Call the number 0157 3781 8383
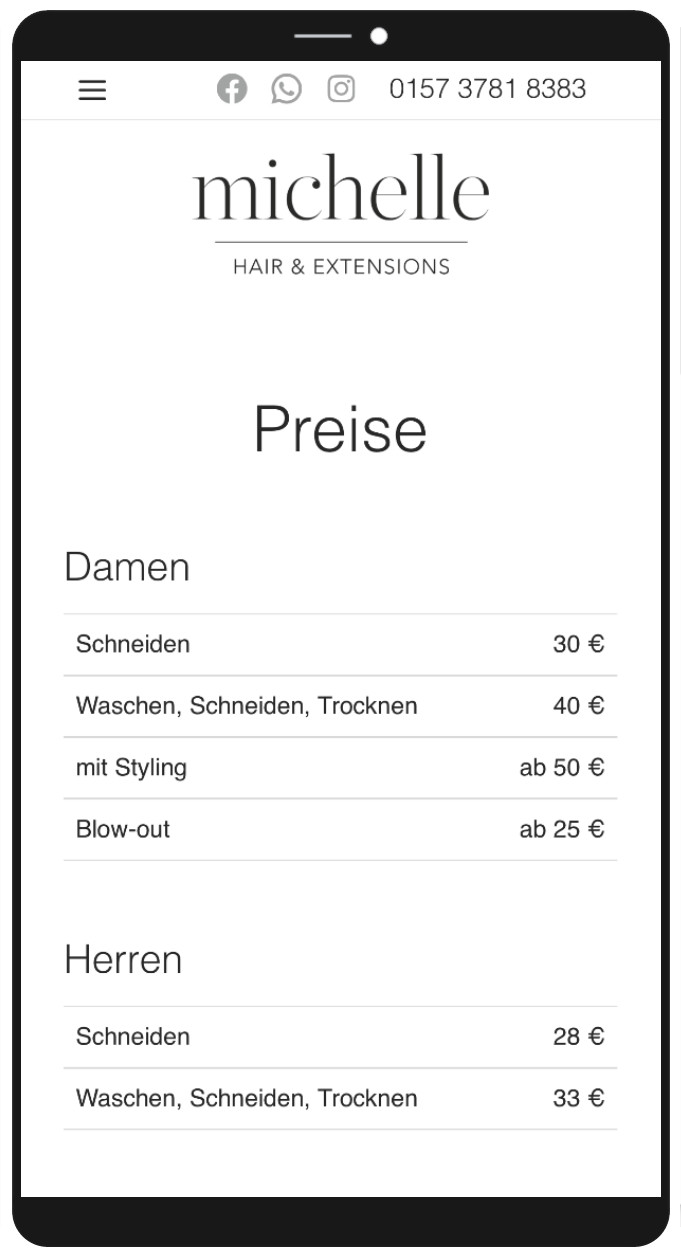 pos(488,89)
